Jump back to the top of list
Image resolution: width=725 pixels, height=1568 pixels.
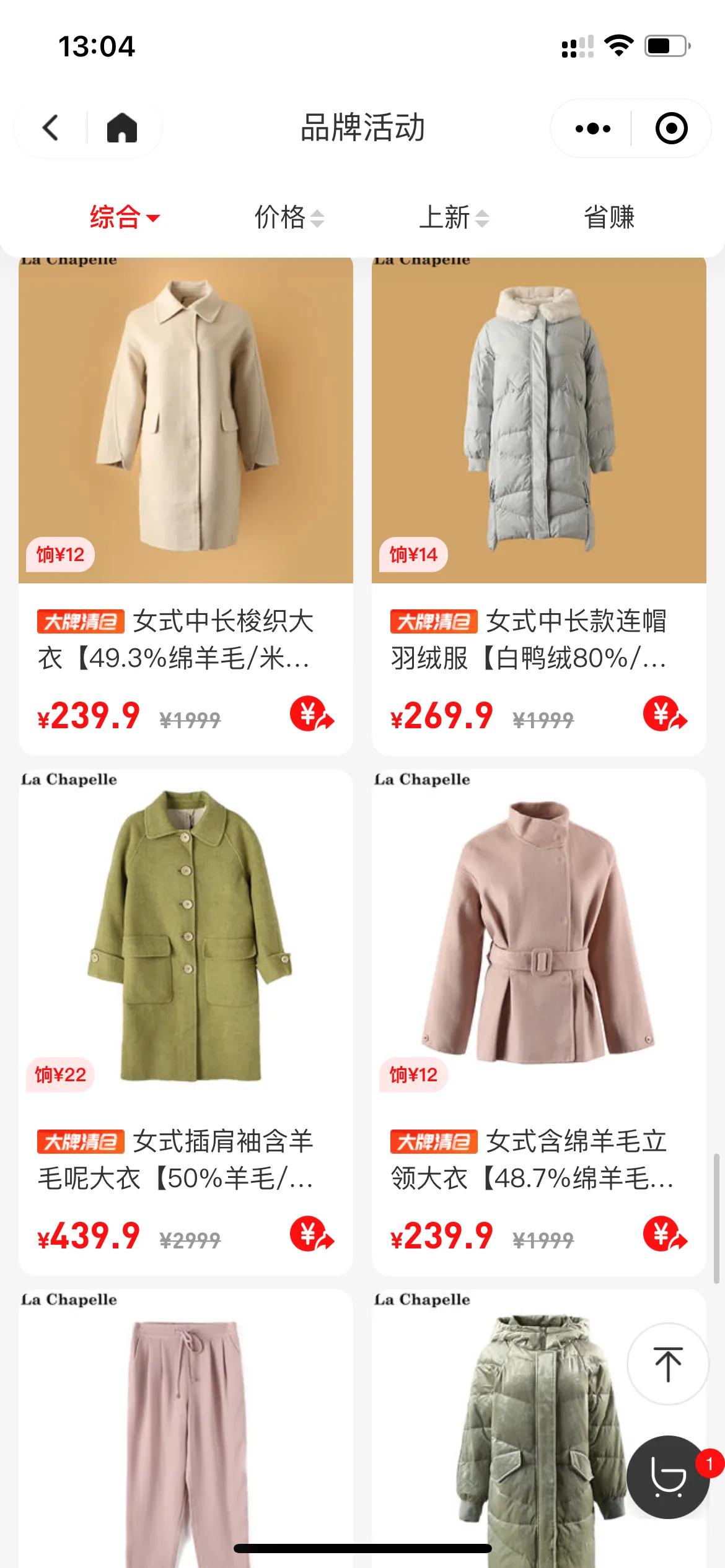pyautogui.click(x=667, y=1364)
